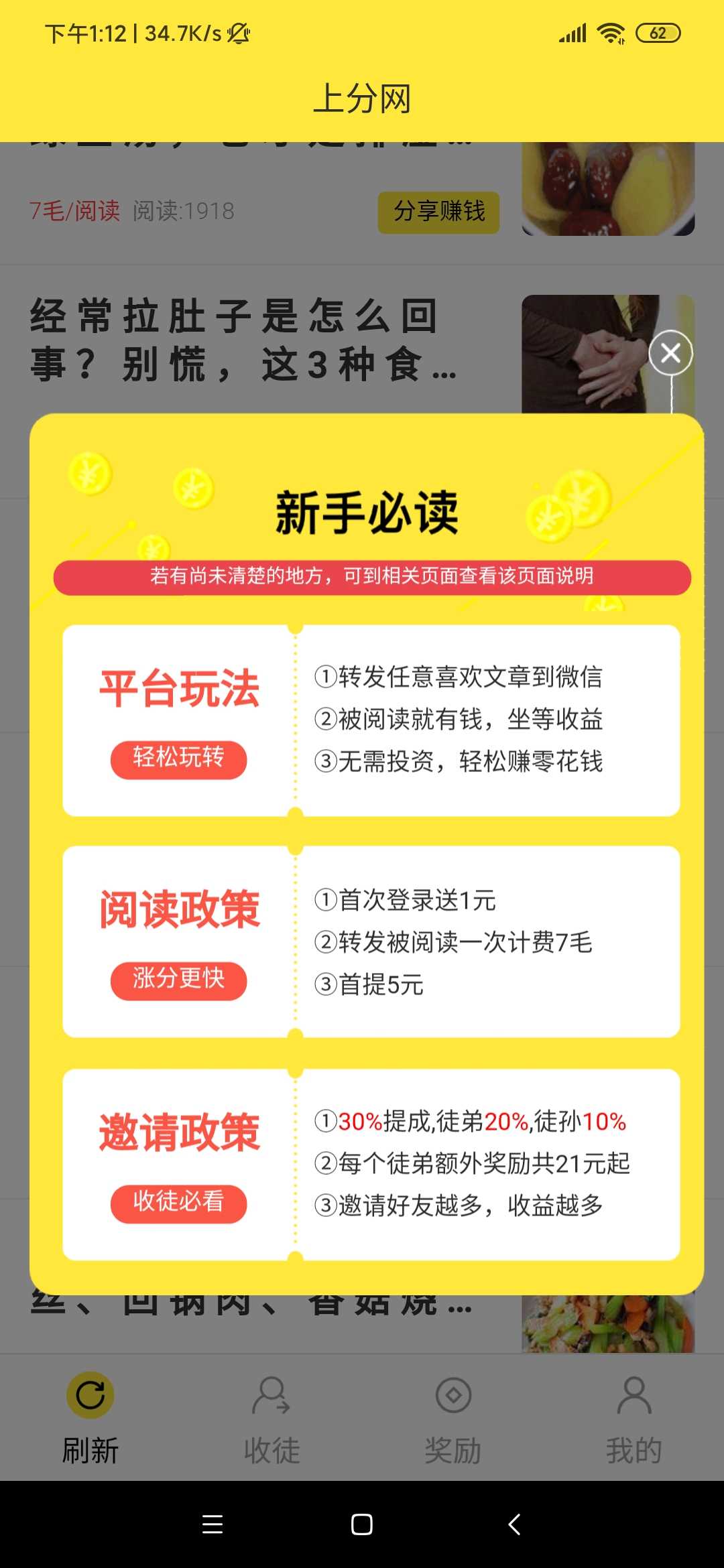The width and height of the screenshot is (724, 1568).
Task: Tap the 轻松玩转 button
Action: pyautogui.click(x=178, y=760)
